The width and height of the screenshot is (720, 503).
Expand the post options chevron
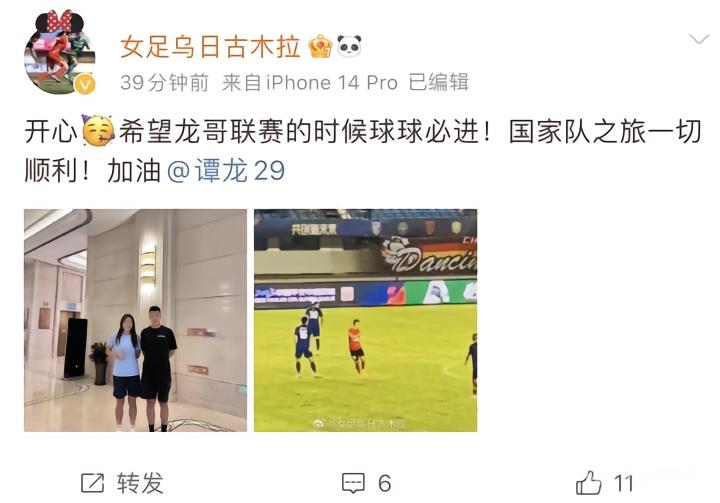(699, 40)
